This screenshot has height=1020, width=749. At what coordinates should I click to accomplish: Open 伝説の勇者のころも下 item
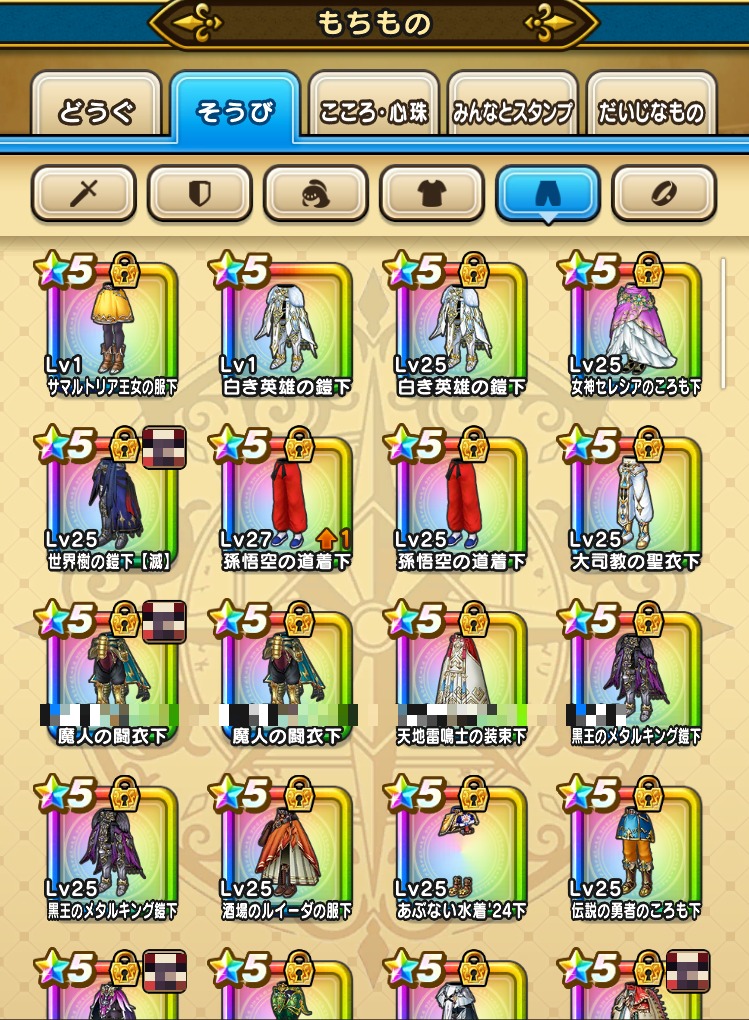635,853
